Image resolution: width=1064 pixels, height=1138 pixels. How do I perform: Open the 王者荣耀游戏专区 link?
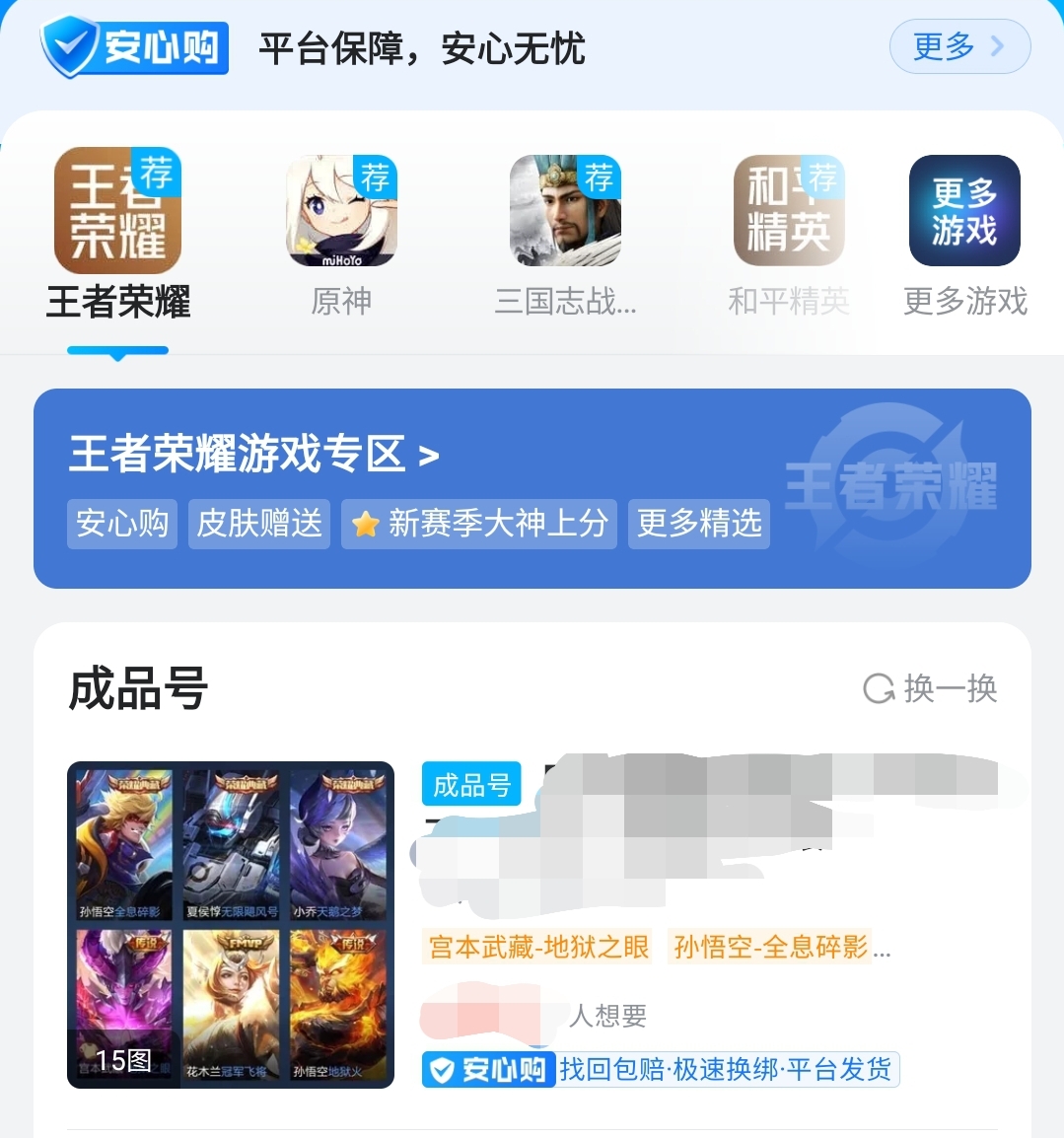[x=253, y=455]
